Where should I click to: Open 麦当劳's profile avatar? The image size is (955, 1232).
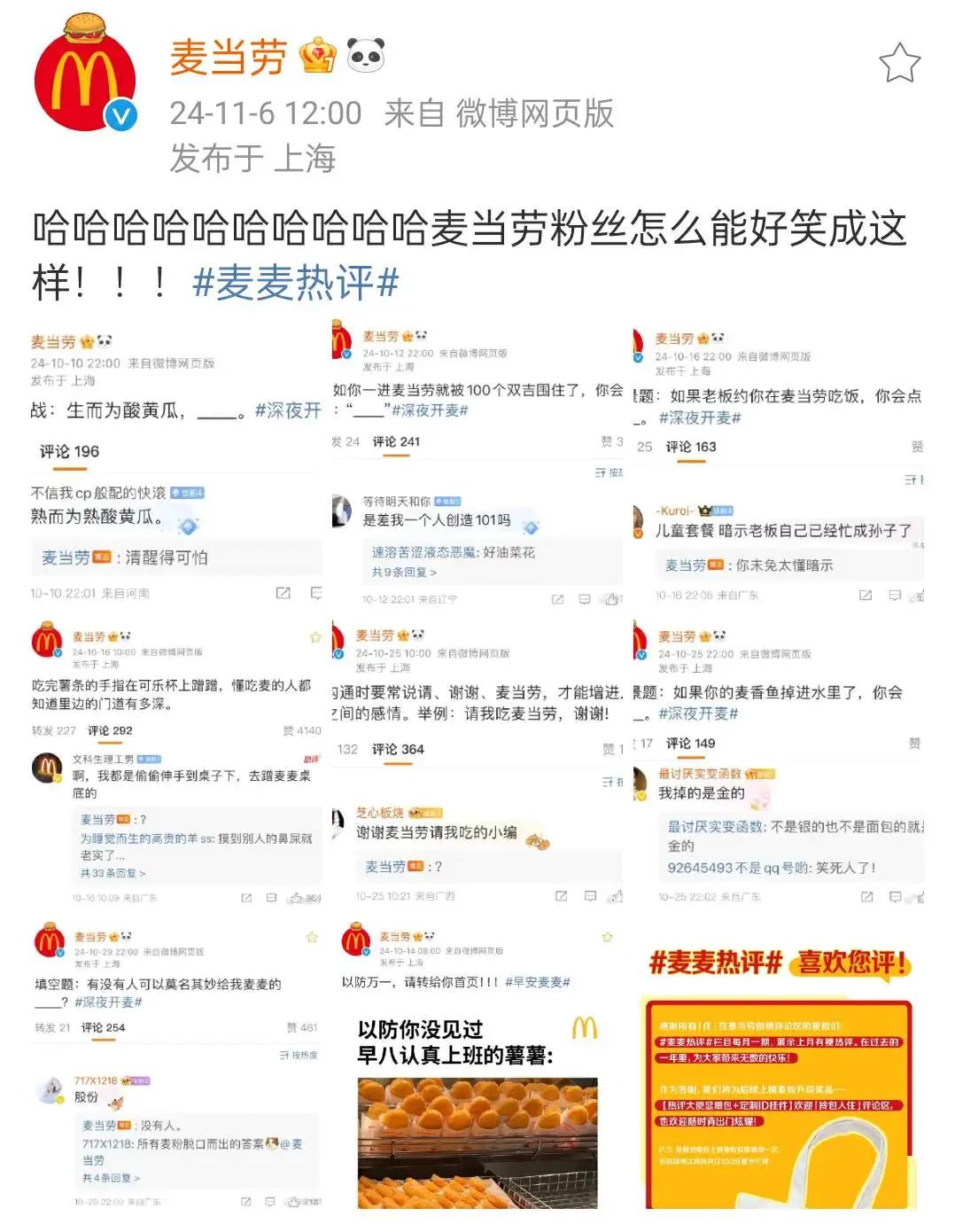(x=85, y=78)
